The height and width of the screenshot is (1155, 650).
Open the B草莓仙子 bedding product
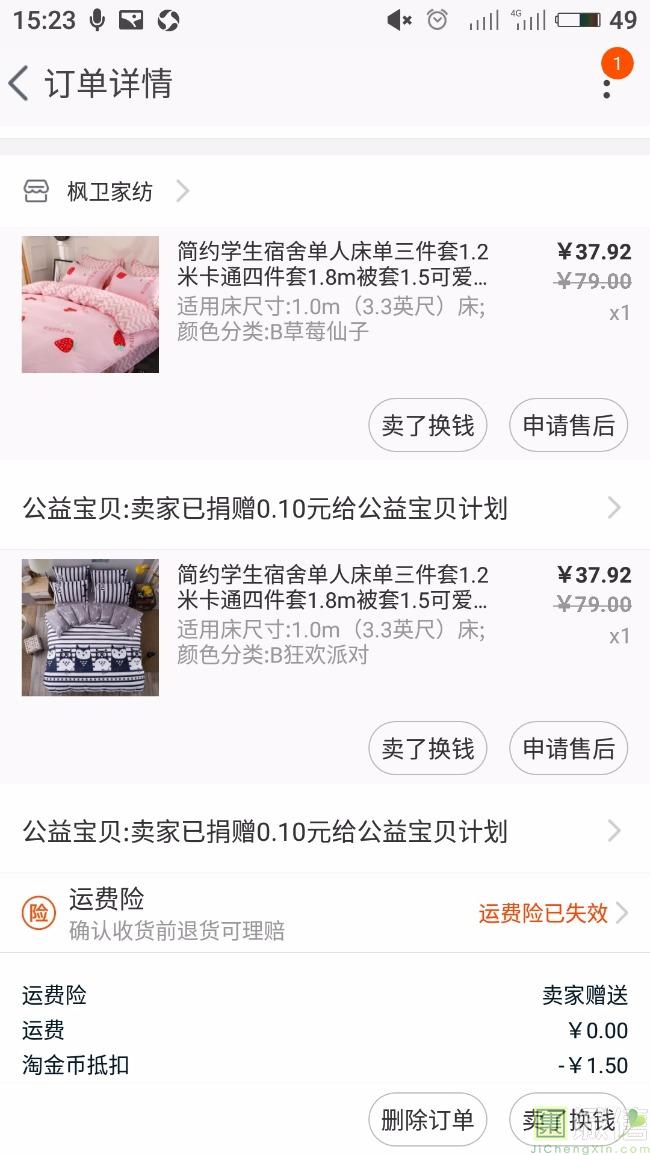pyautogui.click(x=332, y=292)
